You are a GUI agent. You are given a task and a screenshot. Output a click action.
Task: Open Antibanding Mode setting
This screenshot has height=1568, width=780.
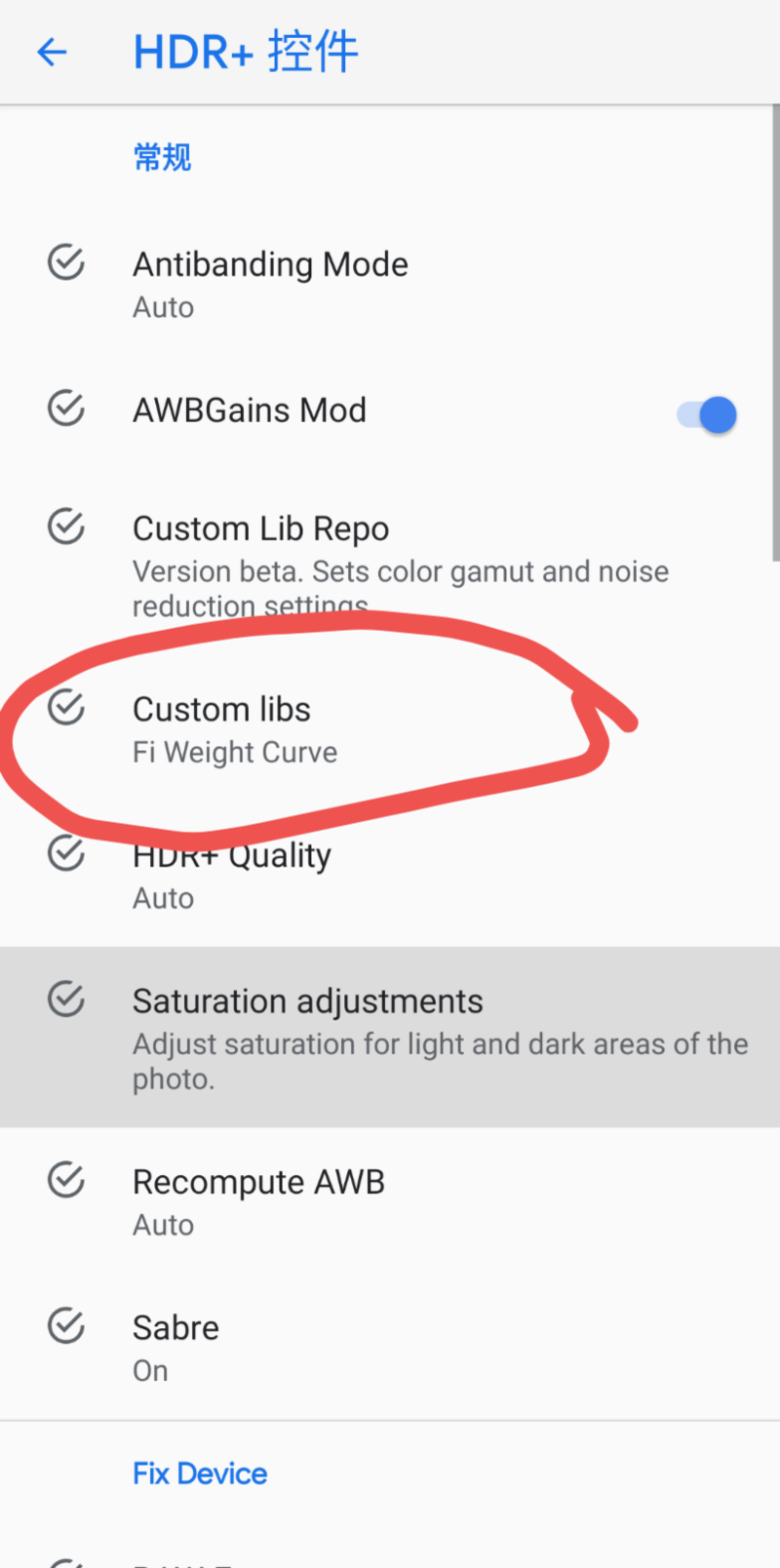270,283
